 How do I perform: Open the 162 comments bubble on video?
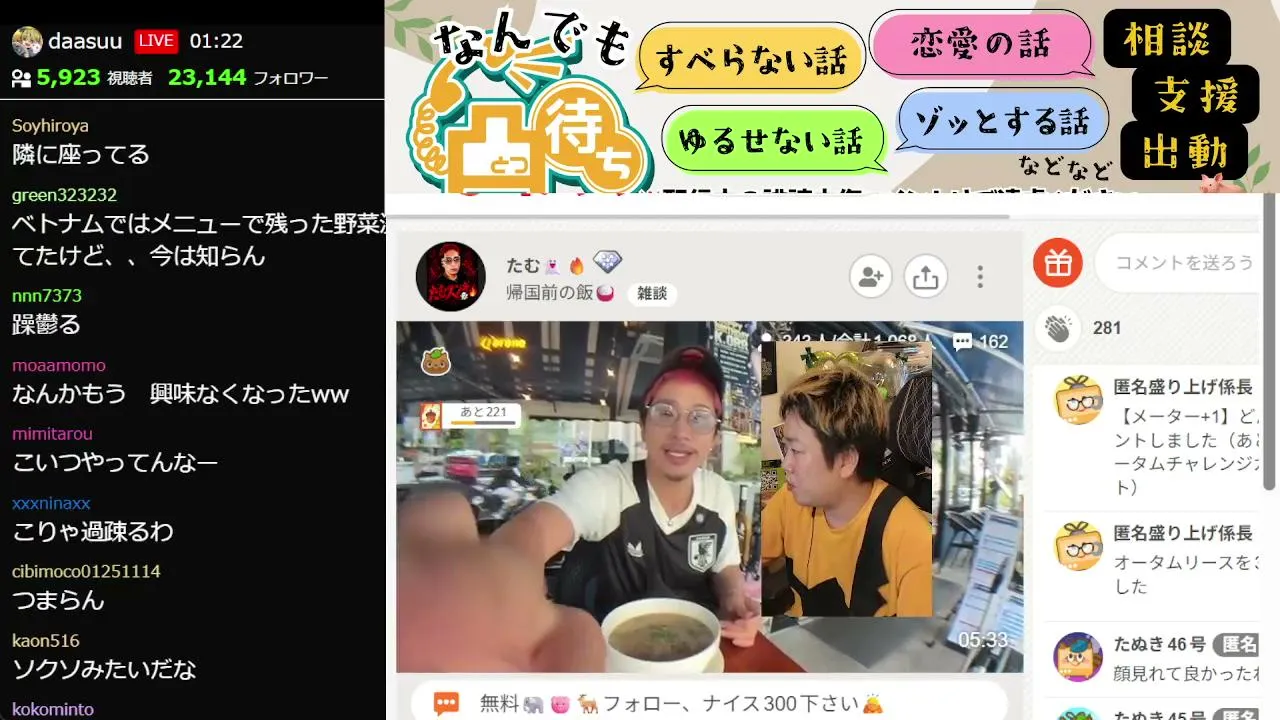point(981,342)
